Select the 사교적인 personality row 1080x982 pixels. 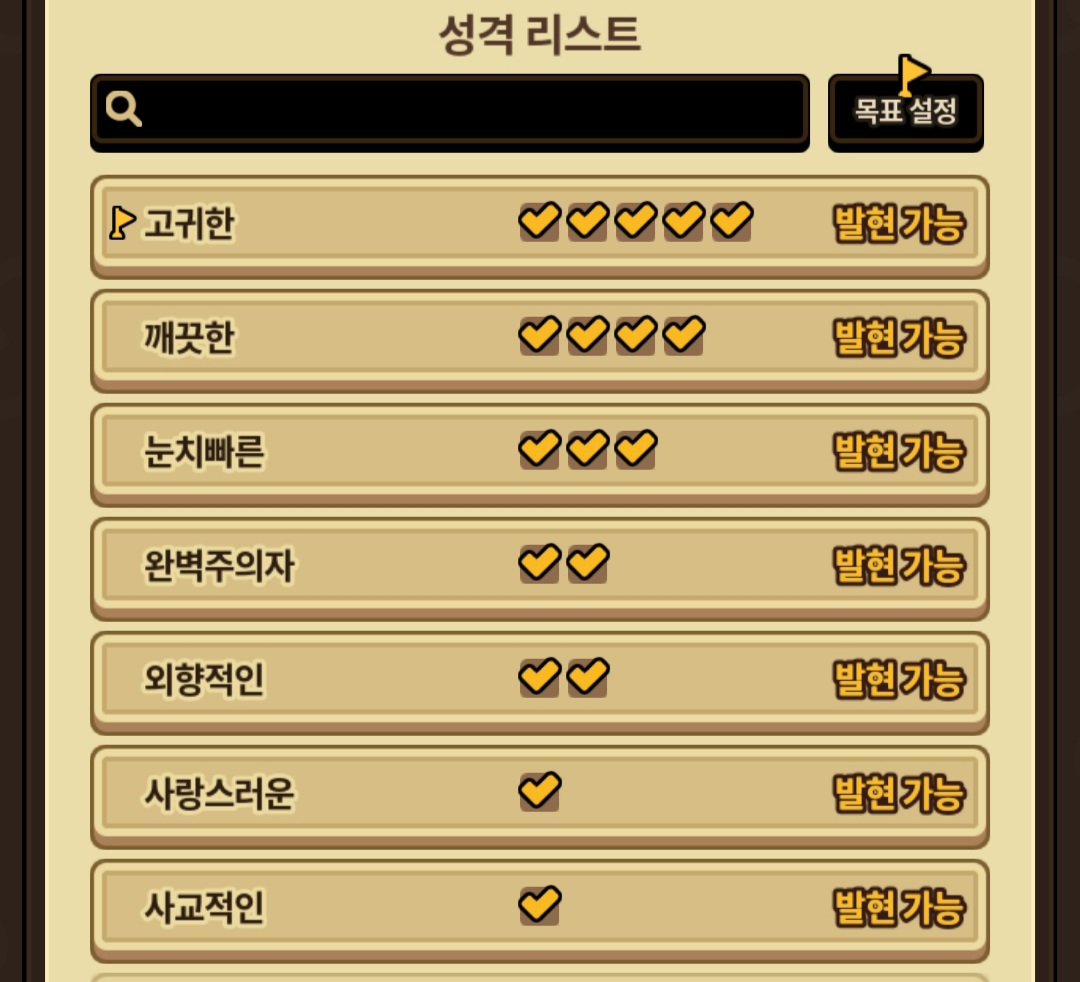point(540,910)
